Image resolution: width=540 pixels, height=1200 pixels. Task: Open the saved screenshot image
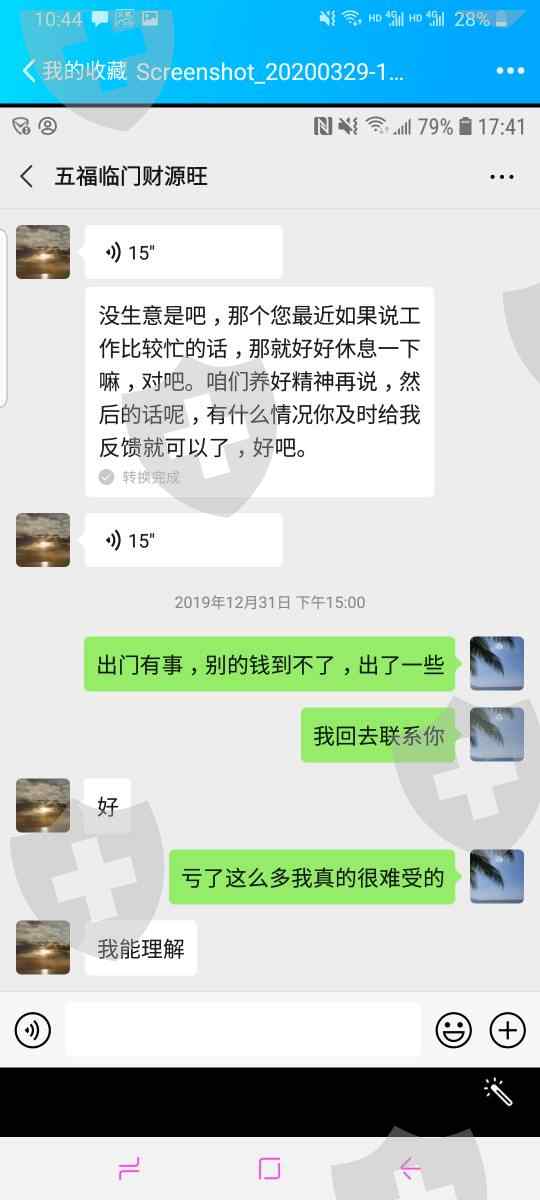point(270,586)
